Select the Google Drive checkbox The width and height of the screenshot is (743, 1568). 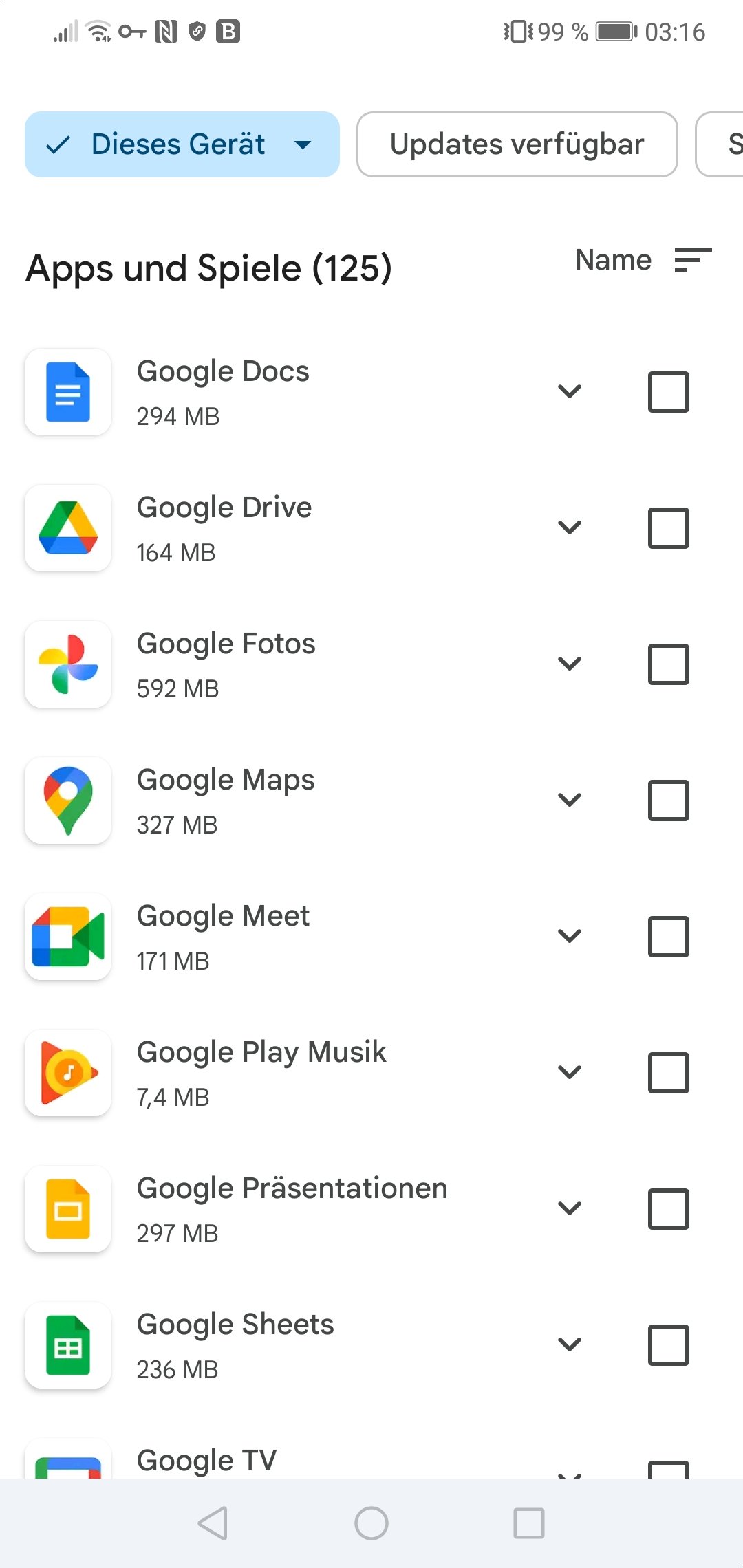pos(668,528)
